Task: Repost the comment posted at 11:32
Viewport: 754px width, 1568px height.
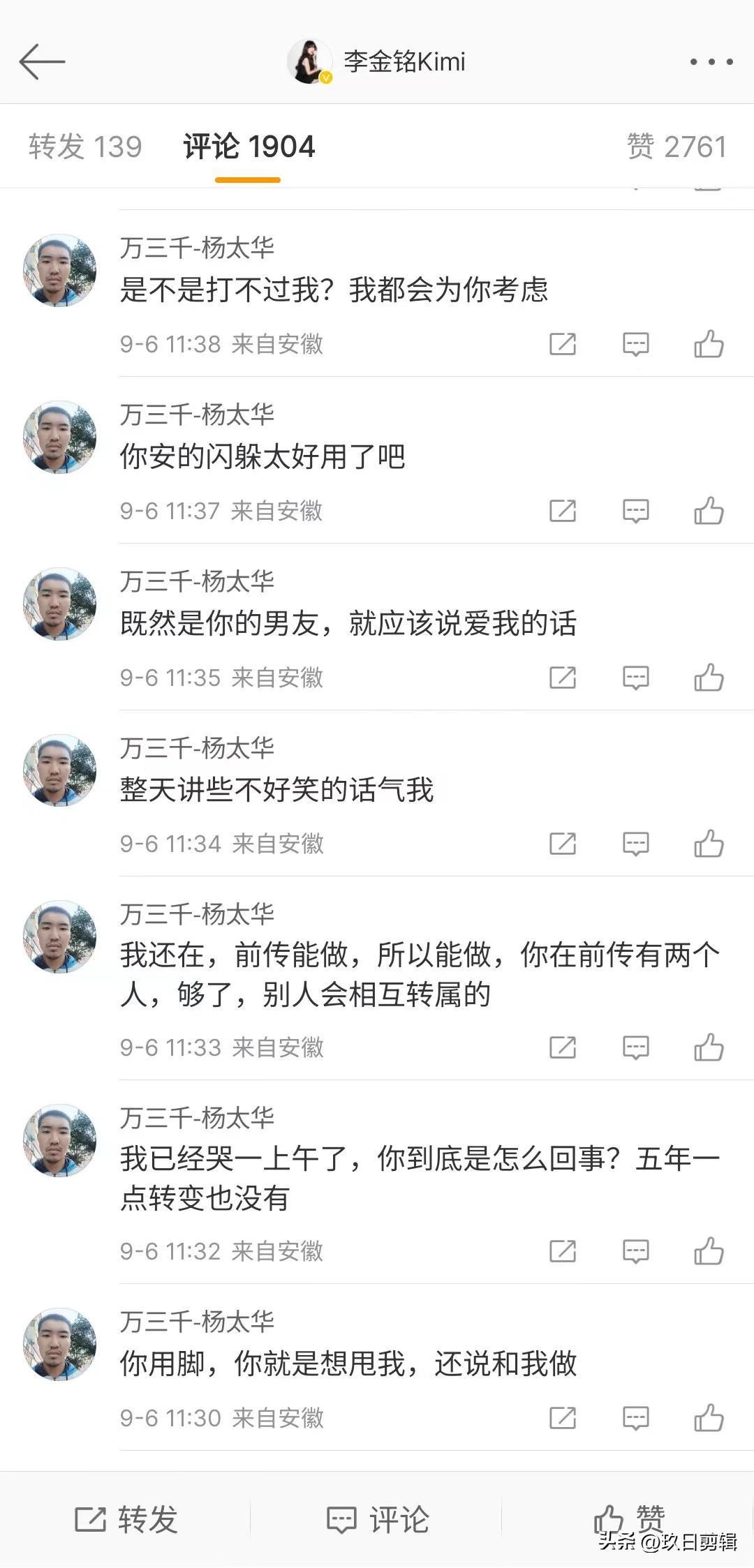Action: [563, 1251]
